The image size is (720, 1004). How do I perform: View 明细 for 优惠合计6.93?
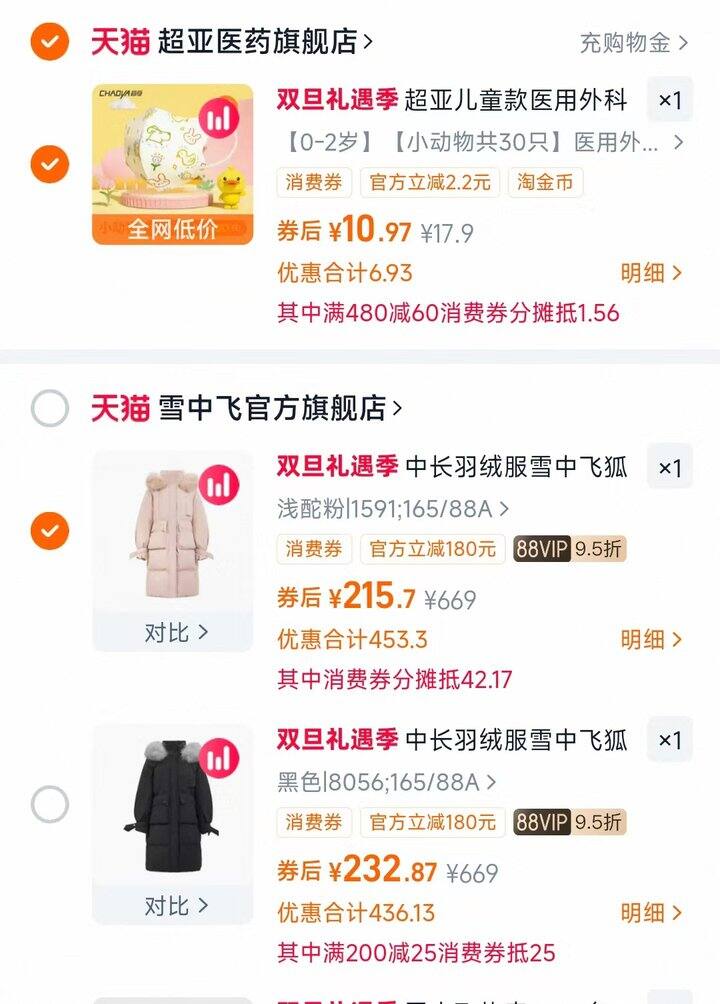click(651, 273)
